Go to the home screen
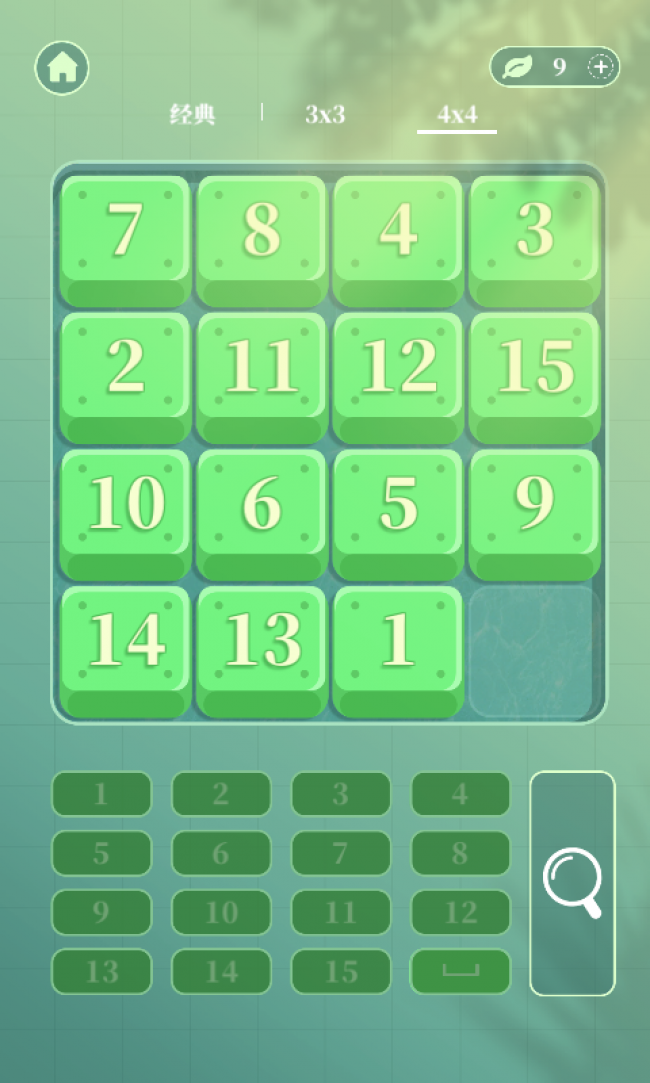 pos(62,68)
